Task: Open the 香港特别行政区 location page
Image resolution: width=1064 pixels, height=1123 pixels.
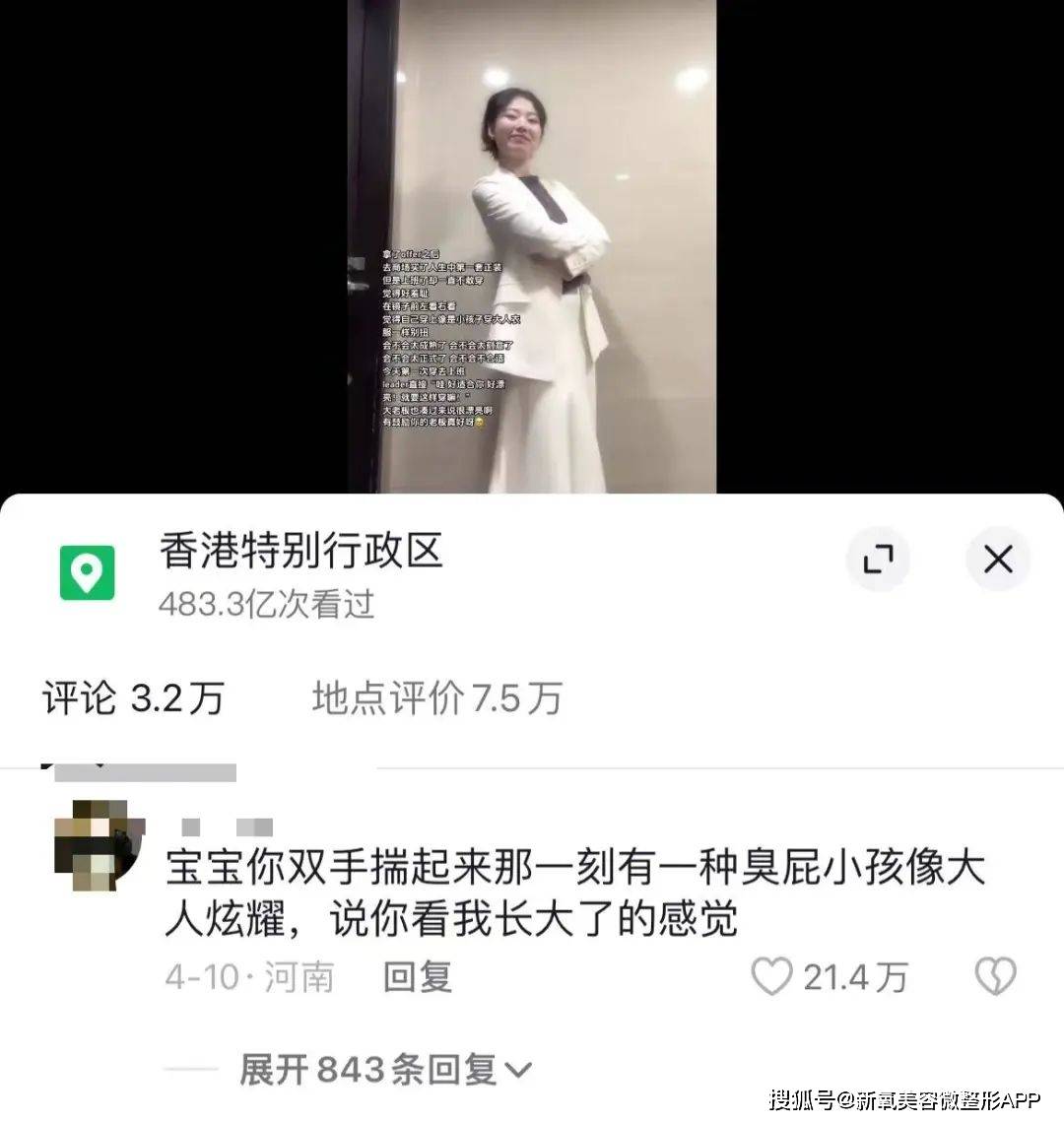Action: 300,552
